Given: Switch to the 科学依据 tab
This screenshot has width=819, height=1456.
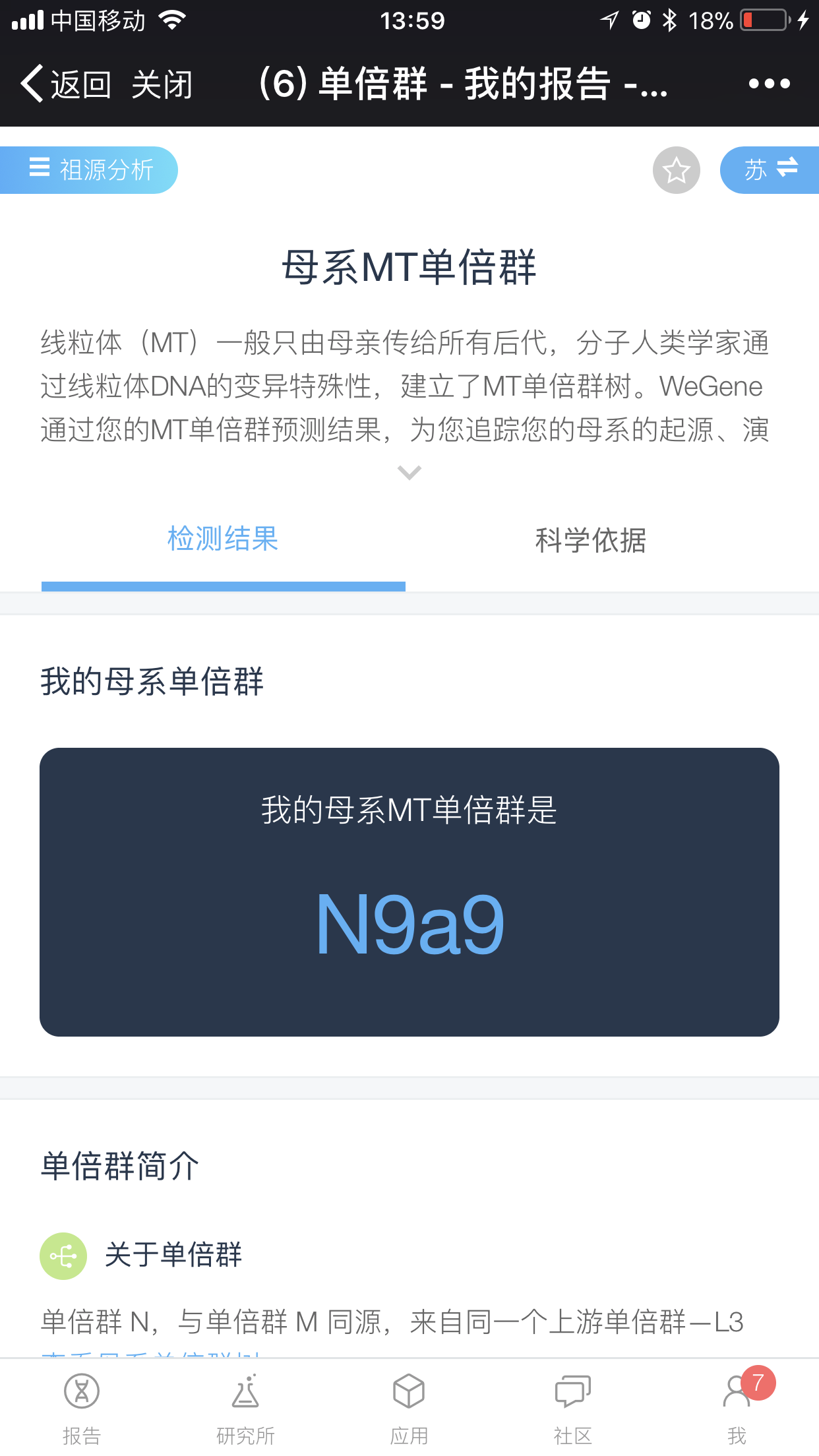Looking at the screenshot, I should pyautogui.click(x=590, y=539).
